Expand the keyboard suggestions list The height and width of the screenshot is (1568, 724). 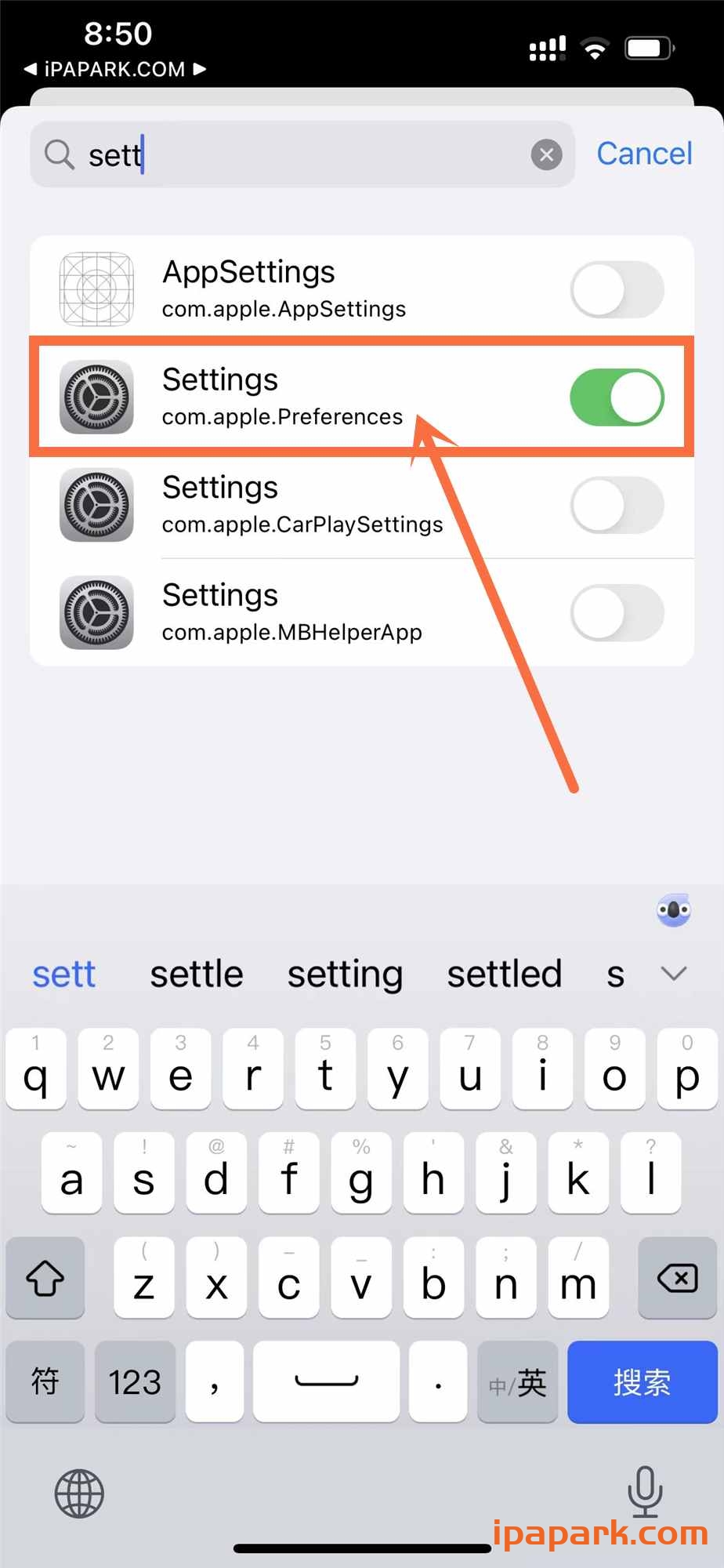(673, 974)
